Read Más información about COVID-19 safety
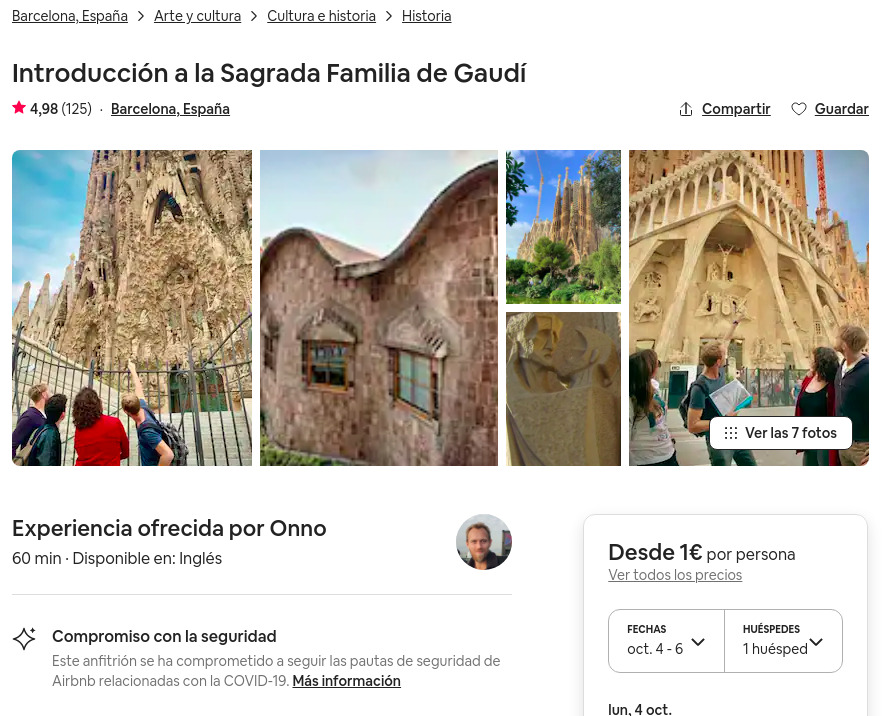 click(x=346, y=681)
